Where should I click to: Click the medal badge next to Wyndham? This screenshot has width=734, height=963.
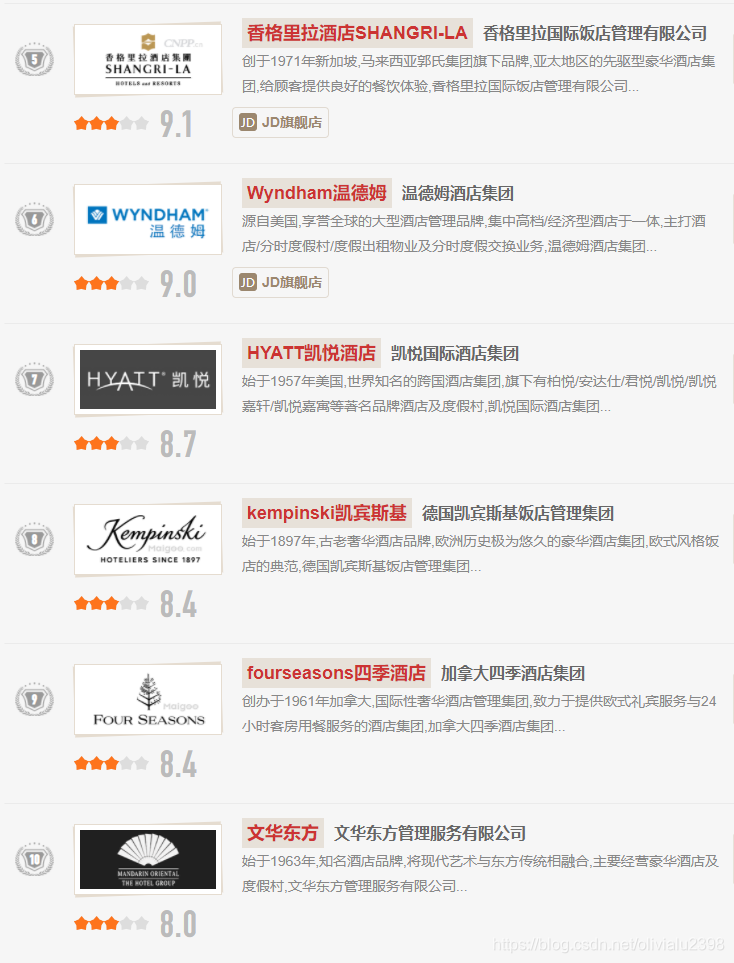coord(33,218)
